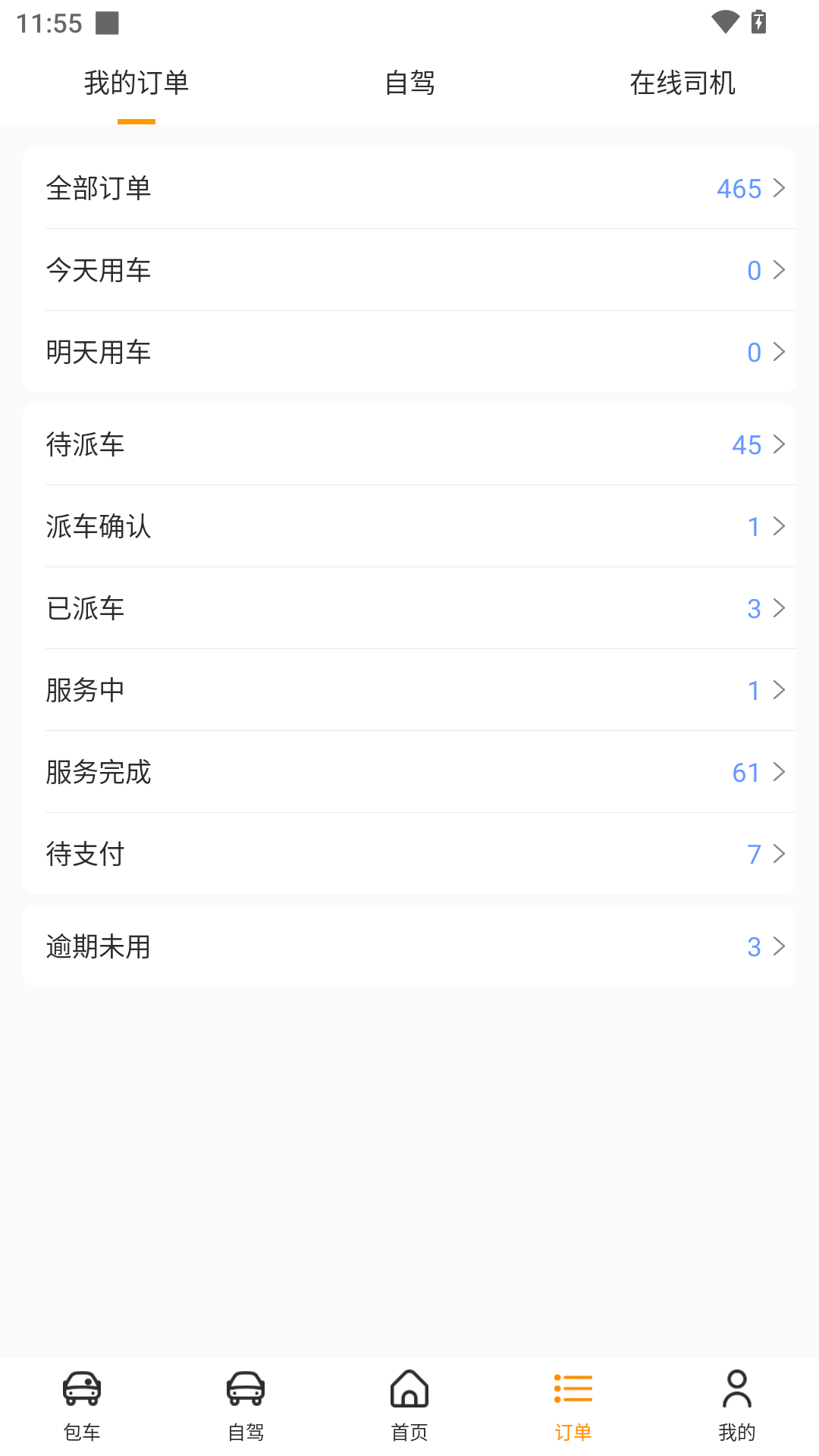Click the square icon next to the clock
The width and height of the screenshot is (819, 1456).
pyautogui.click(x=107, y=22)
